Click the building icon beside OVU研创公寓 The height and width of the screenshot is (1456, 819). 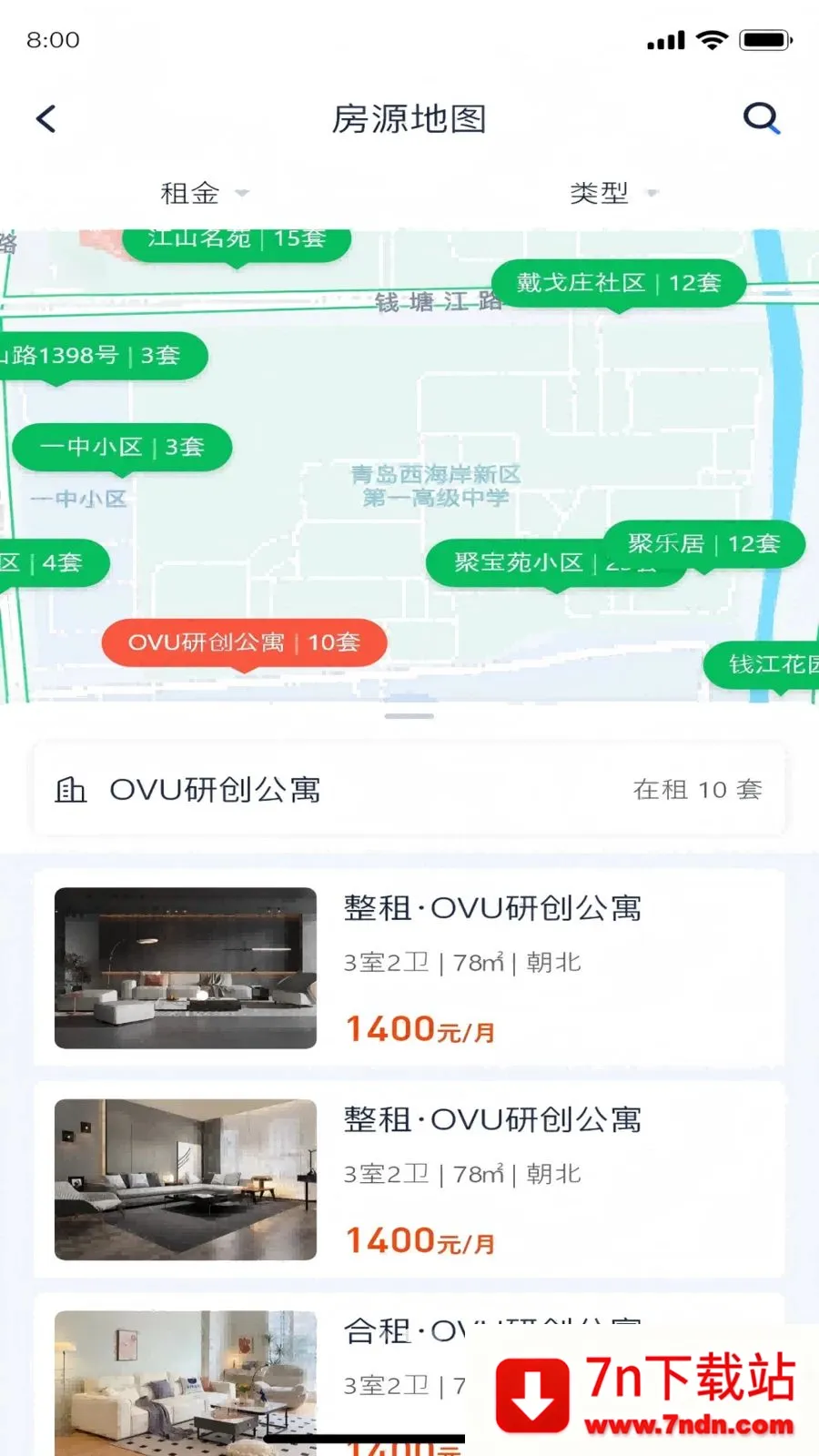coord(72,790)
